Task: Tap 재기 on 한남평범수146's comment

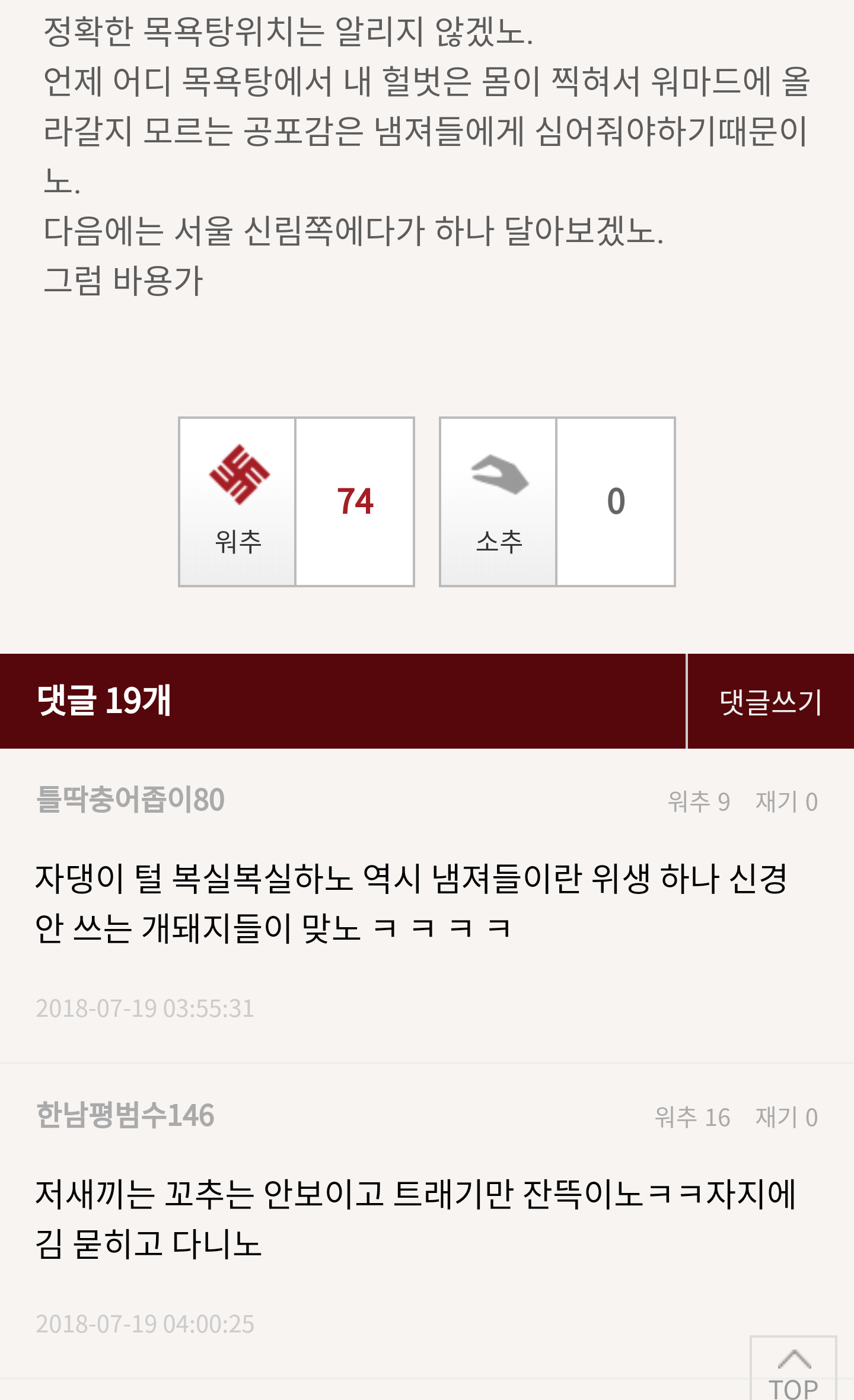Action: point(786,1118)
